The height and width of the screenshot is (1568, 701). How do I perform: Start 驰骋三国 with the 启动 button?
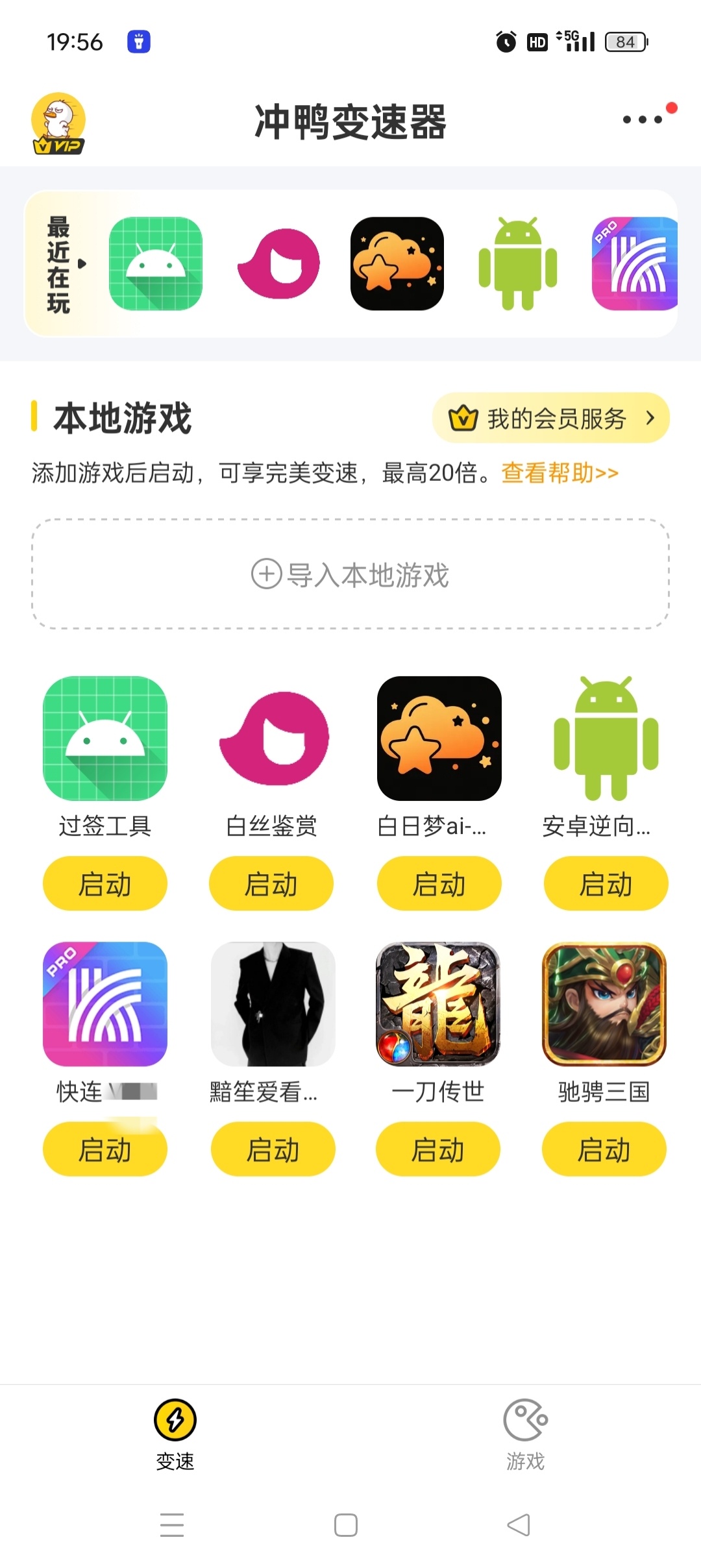604,1149
